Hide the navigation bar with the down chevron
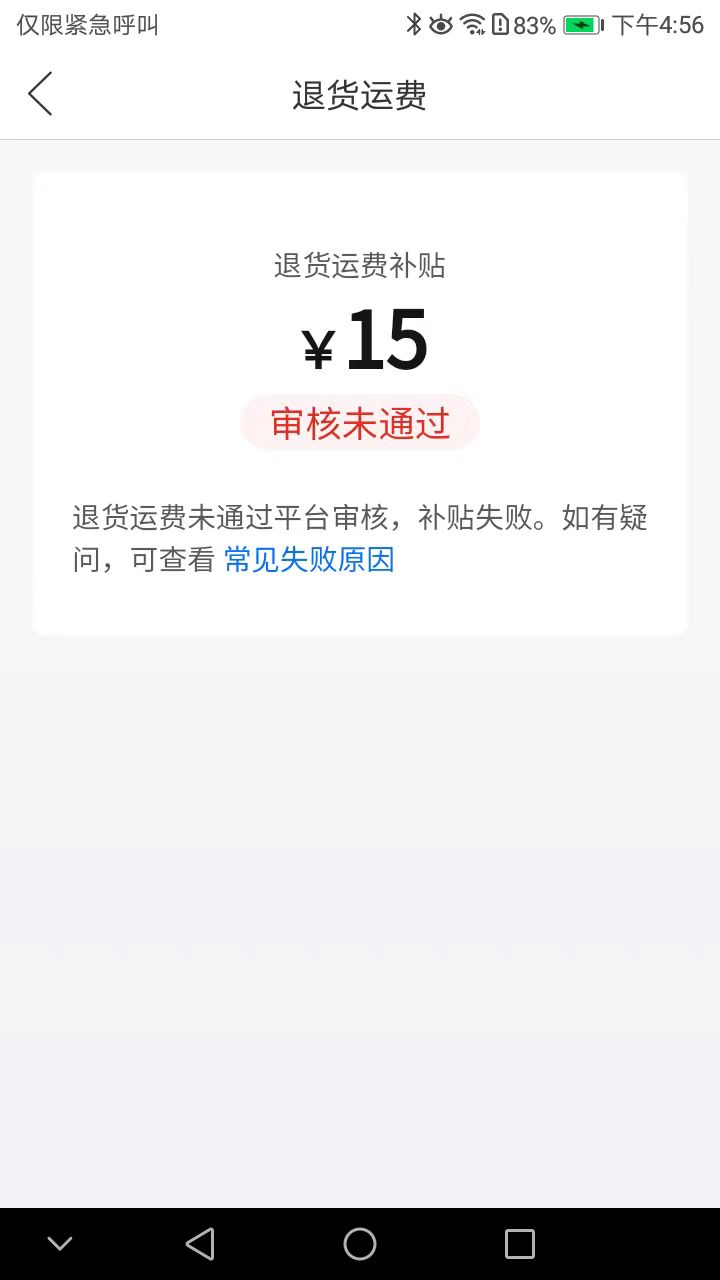 60,1244
